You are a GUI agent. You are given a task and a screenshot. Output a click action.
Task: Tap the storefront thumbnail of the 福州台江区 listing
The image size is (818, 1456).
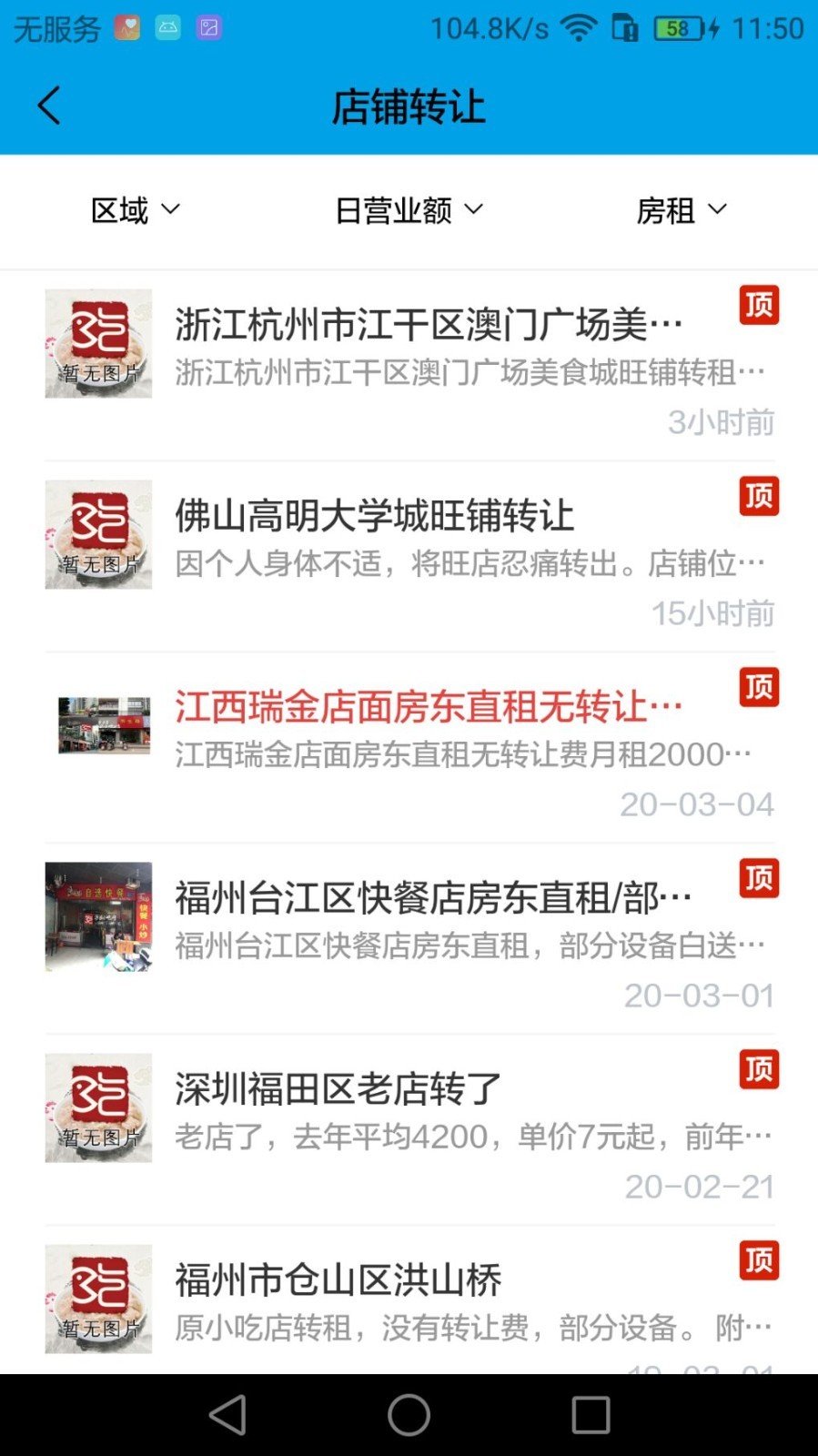point(97,917)
